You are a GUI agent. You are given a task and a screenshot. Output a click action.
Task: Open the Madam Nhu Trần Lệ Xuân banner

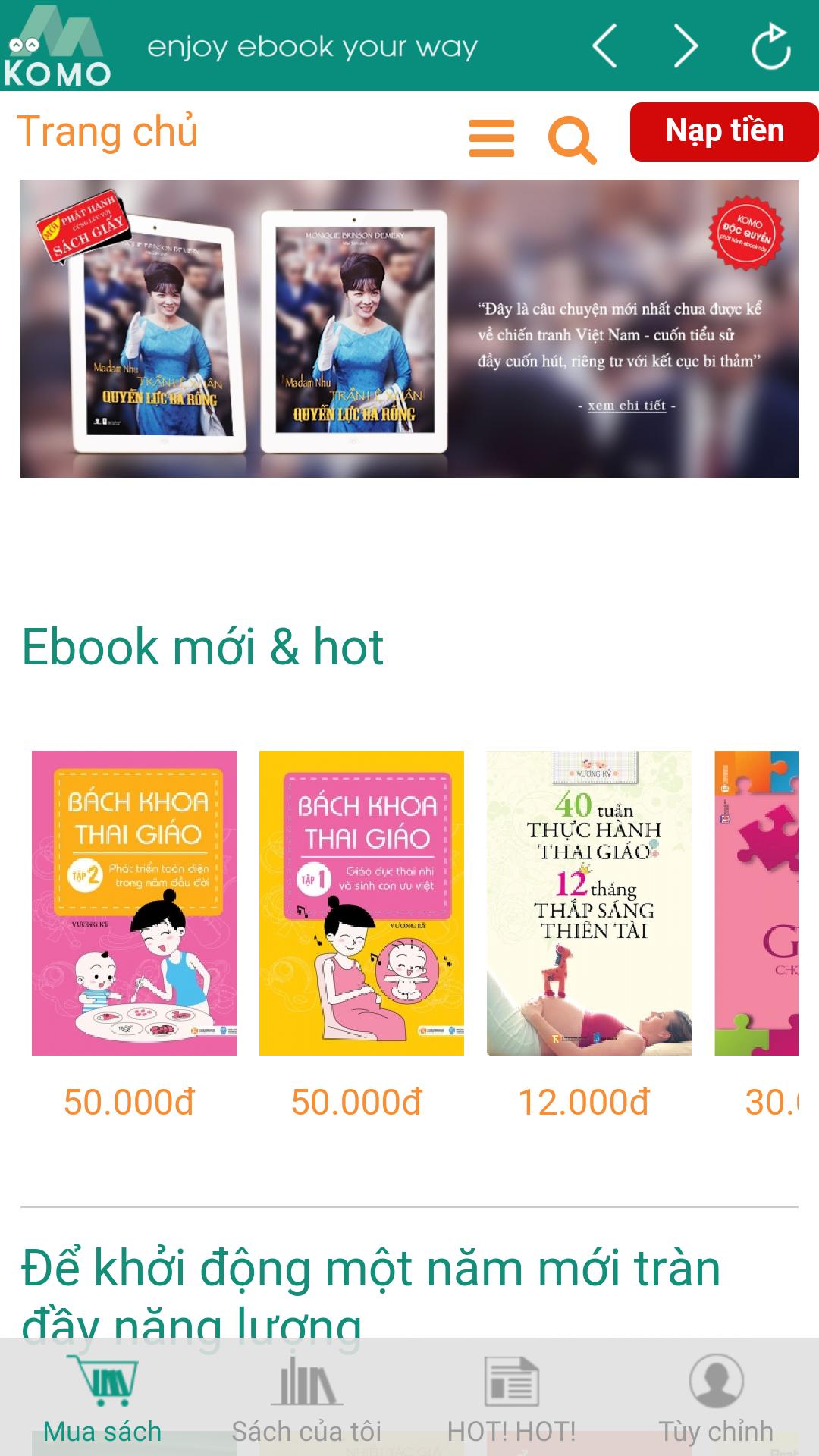click(x=409, y=328)
